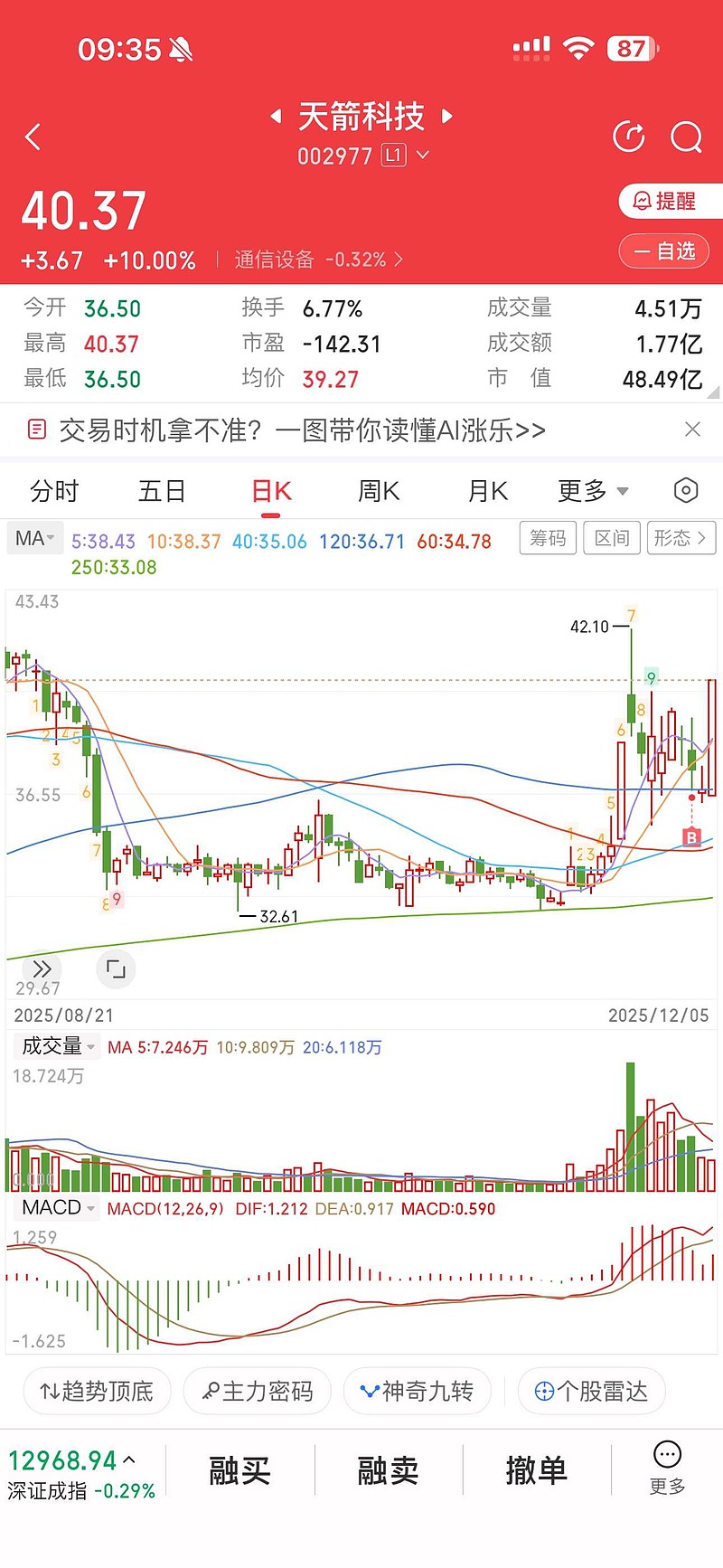The image size is (723, 1568).
Task: Change the MA indicator dropdown
Action: tap(35, 539)
